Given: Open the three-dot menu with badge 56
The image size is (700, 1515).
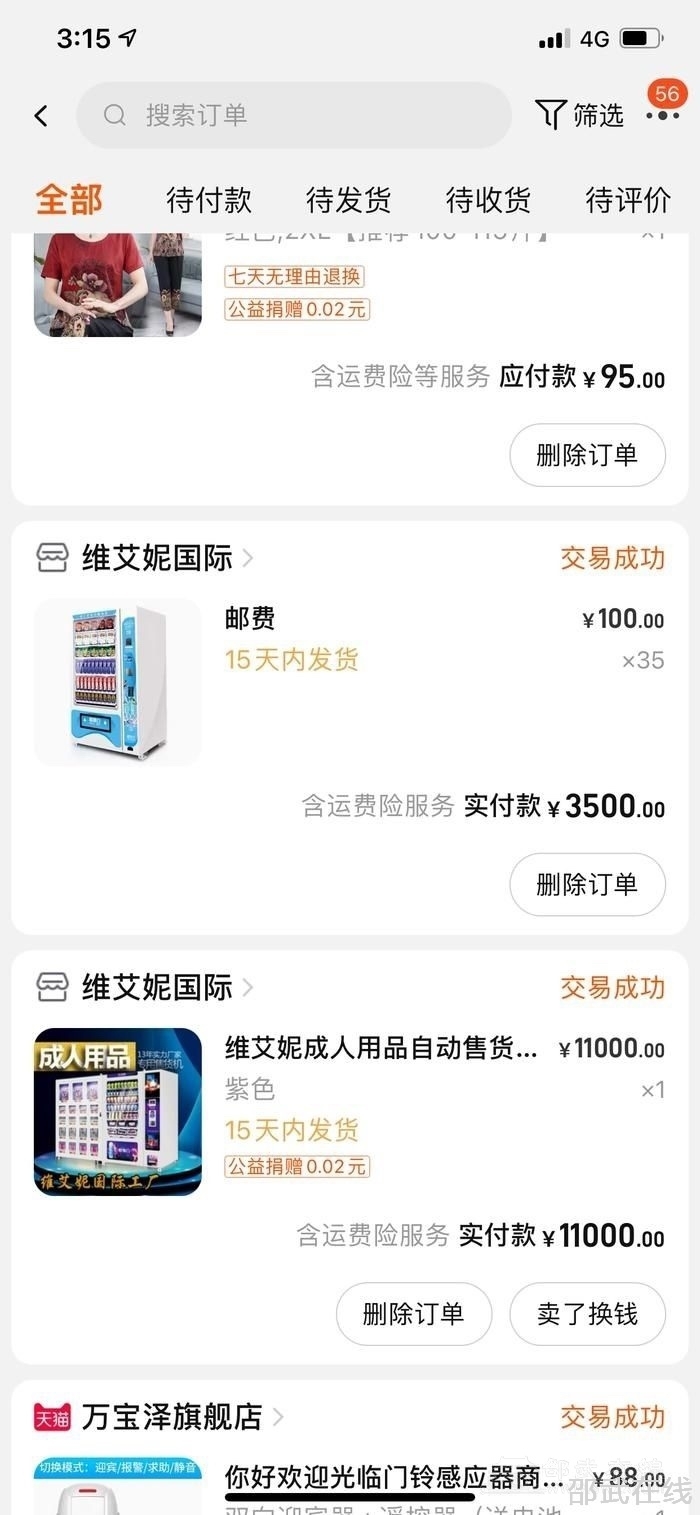Looking at the screenshot, I should click(x=662, y=115).
